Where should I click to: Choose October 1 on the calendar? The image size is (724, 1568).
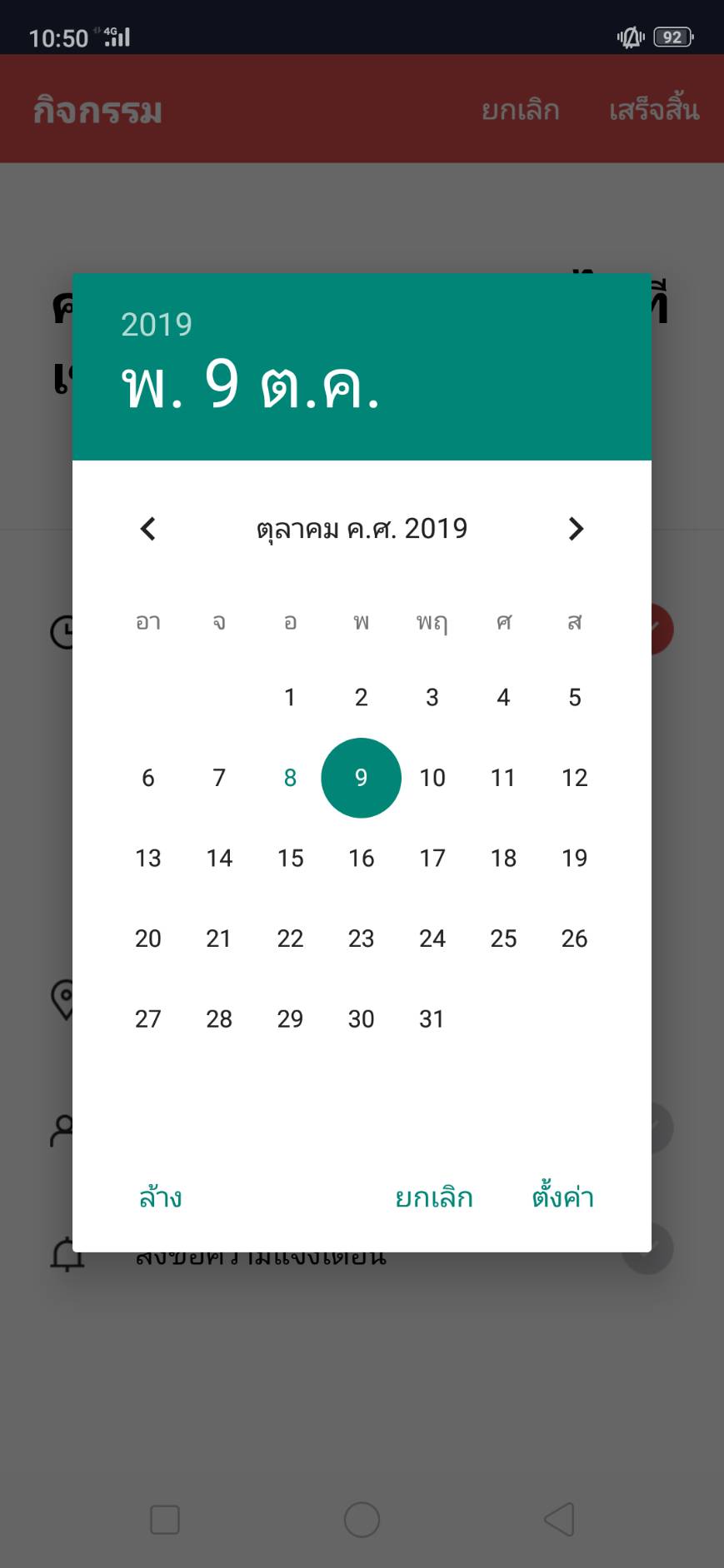coord(290,697)
